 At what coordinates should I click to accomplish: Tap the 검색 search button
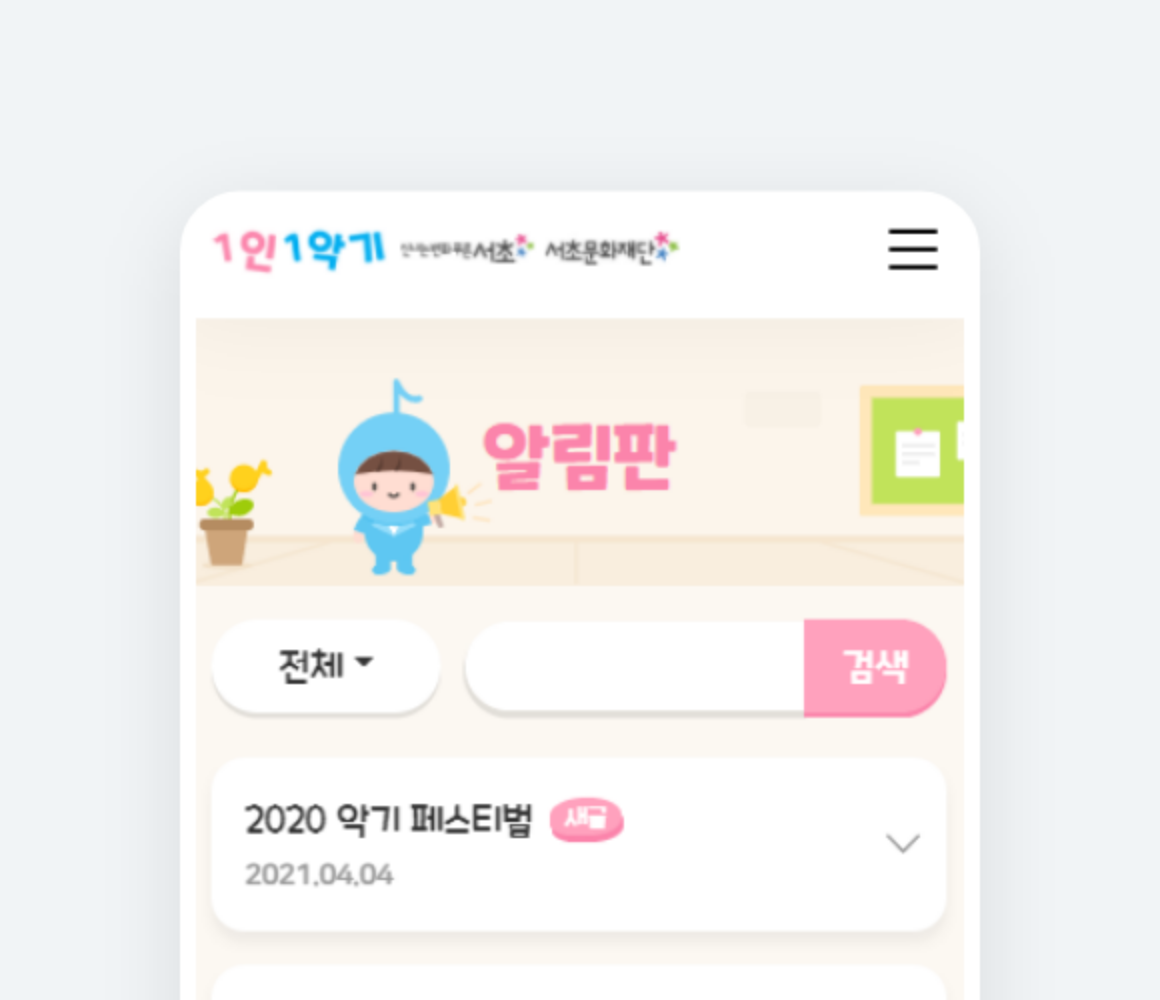[875, 667]
